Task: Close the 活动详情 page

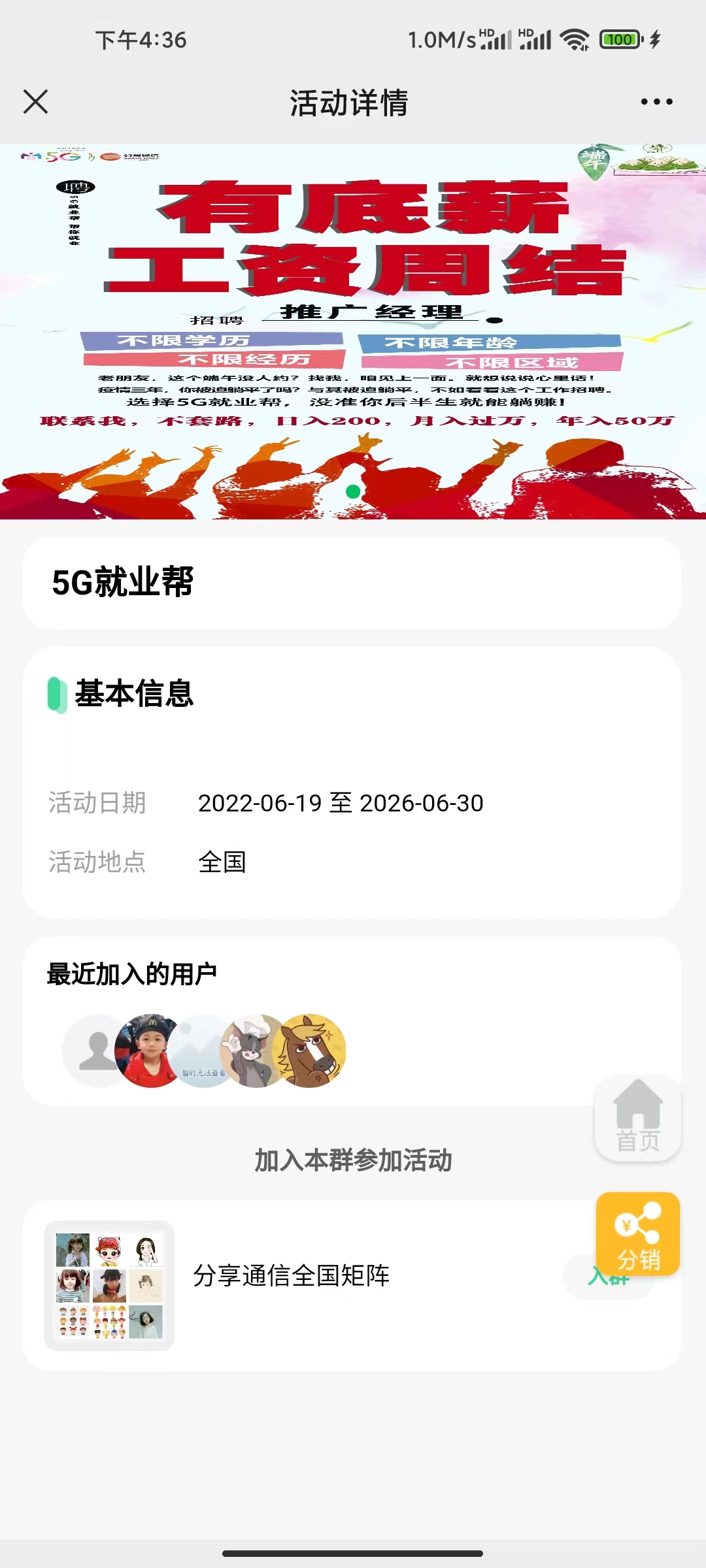Action: pos(35,102)
